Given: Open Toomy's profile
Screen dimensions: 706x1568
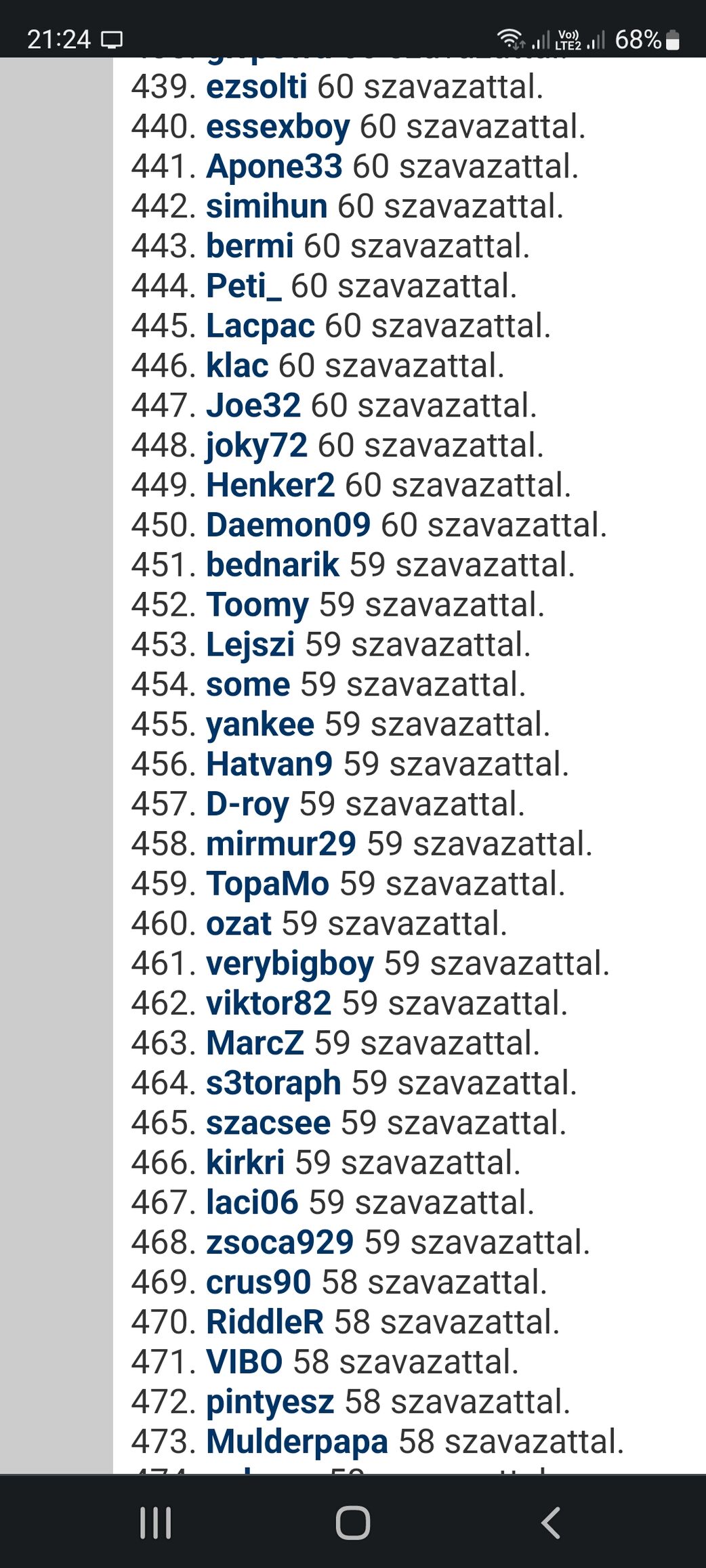Looking at the screenshot, I should tap(257, 606).
